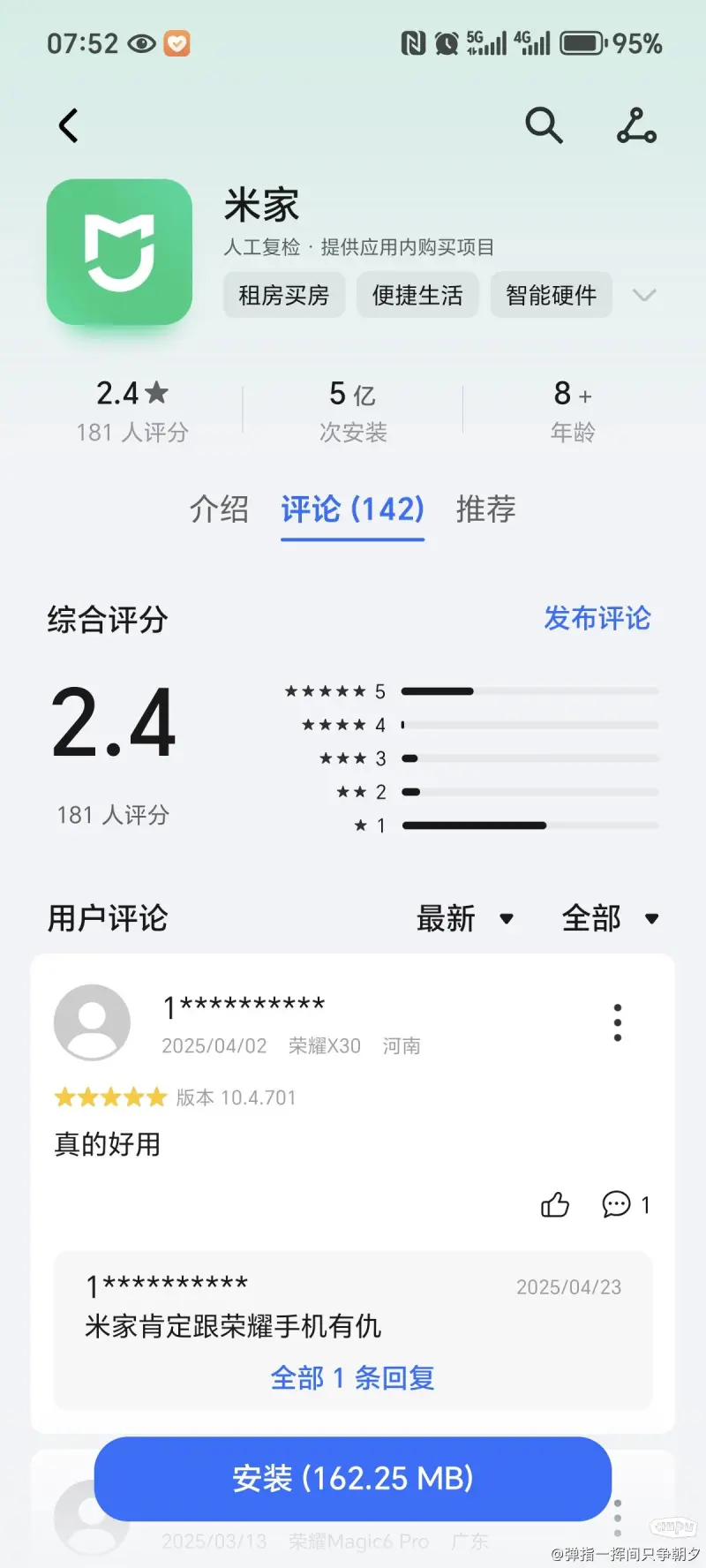The width and height of the screenshot is (706, 1568).
Task: Go back using the top-left arrow
Action: (x=68, y=125)
